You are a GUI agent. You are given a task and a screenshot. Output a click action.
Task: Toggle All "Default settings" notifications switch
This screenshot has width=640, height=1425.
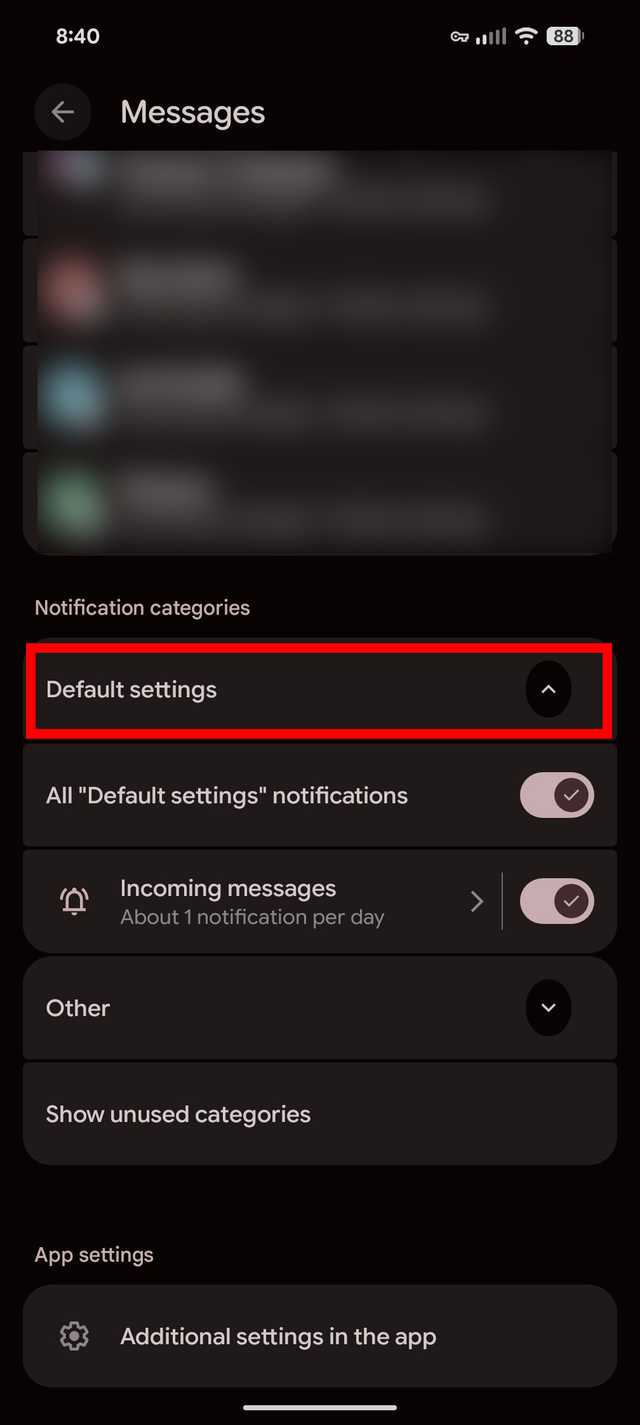pos(556,796)
